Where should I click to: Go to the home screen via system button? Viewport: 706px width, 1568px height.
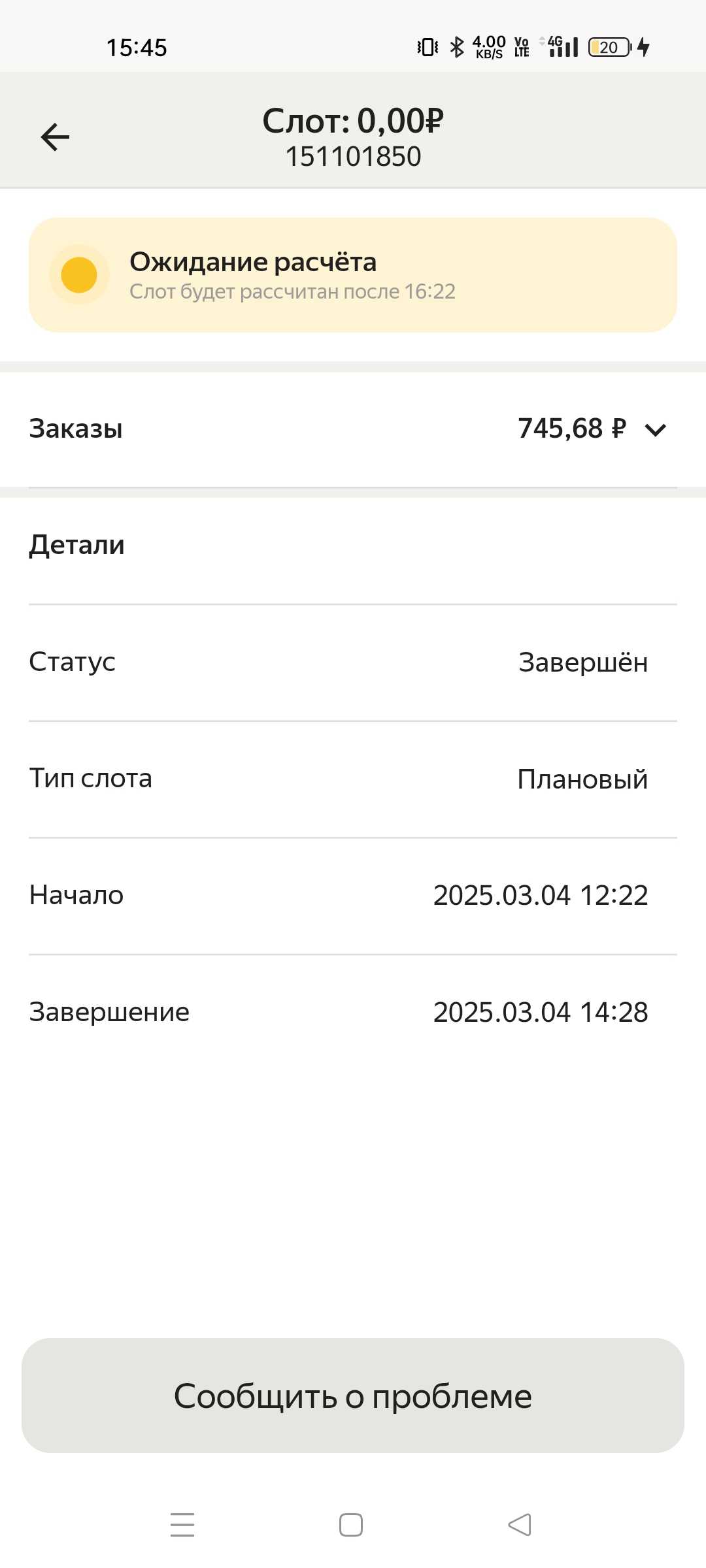point(351,1524)
